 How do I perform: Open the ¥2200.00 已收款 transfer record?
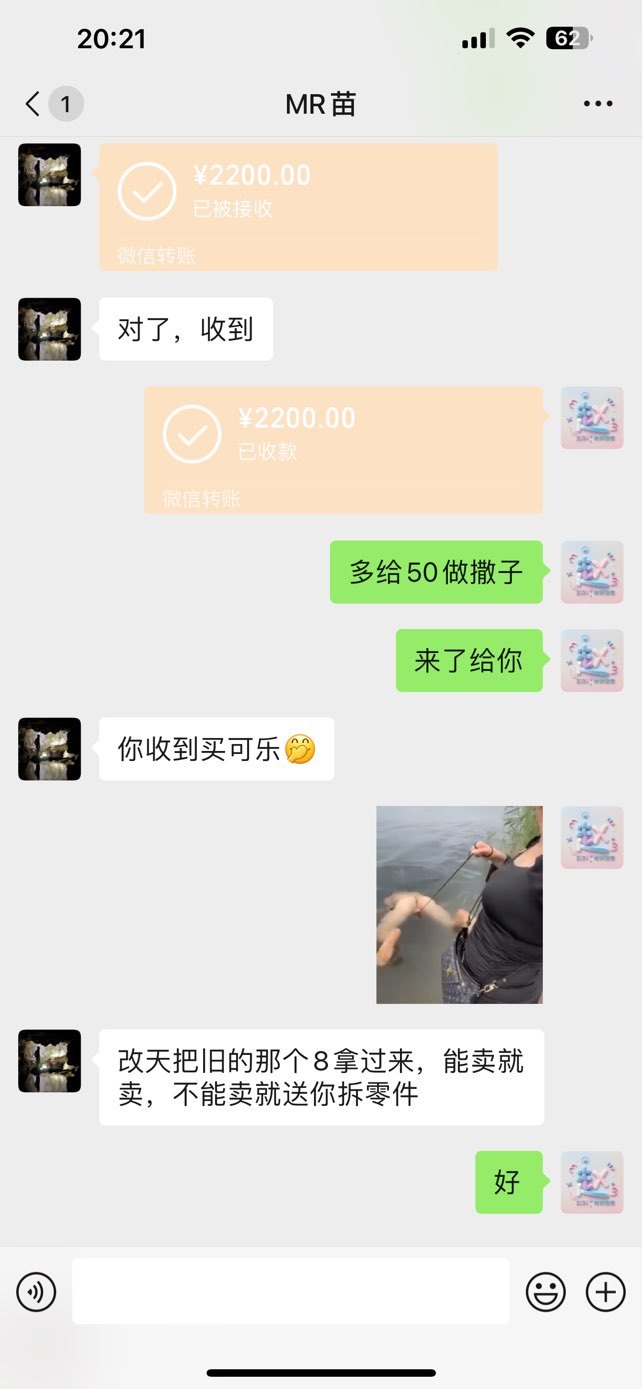pyautogui.click(x=343, y=450)
